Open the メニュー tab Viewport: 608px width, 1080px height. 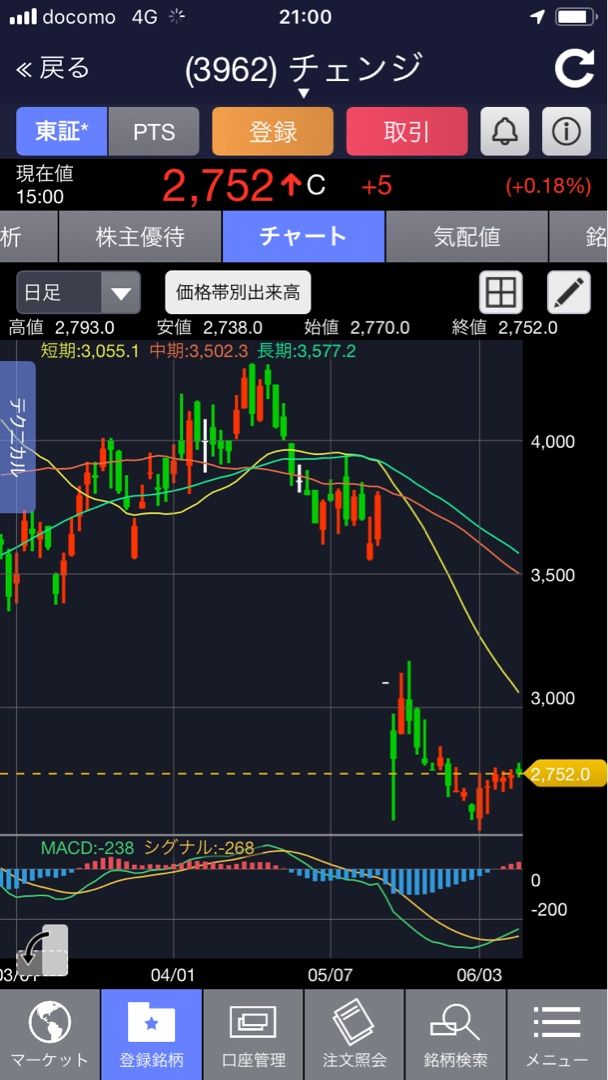557,1035
